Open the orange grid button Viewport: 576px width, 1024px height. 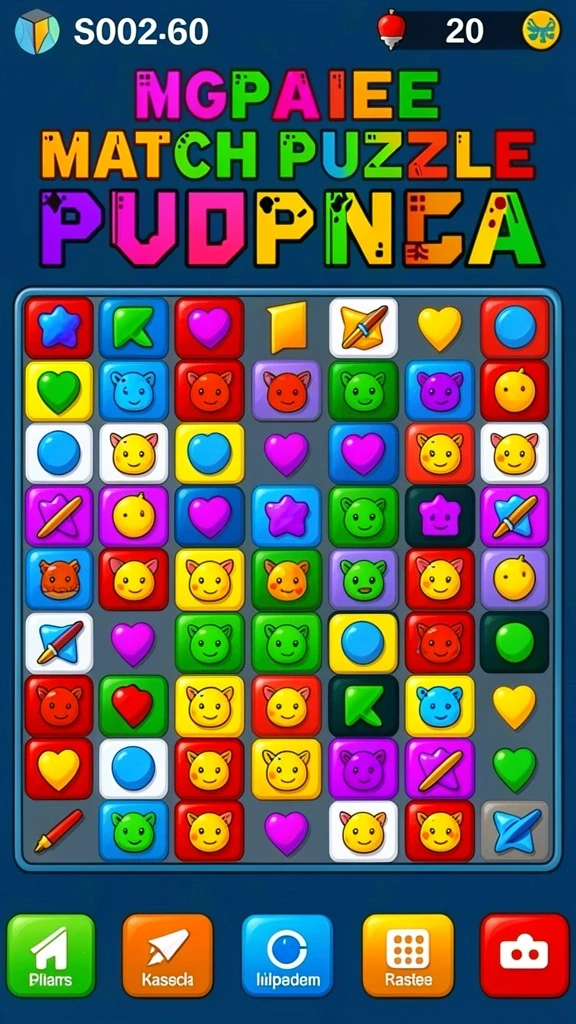click(408, 955)
